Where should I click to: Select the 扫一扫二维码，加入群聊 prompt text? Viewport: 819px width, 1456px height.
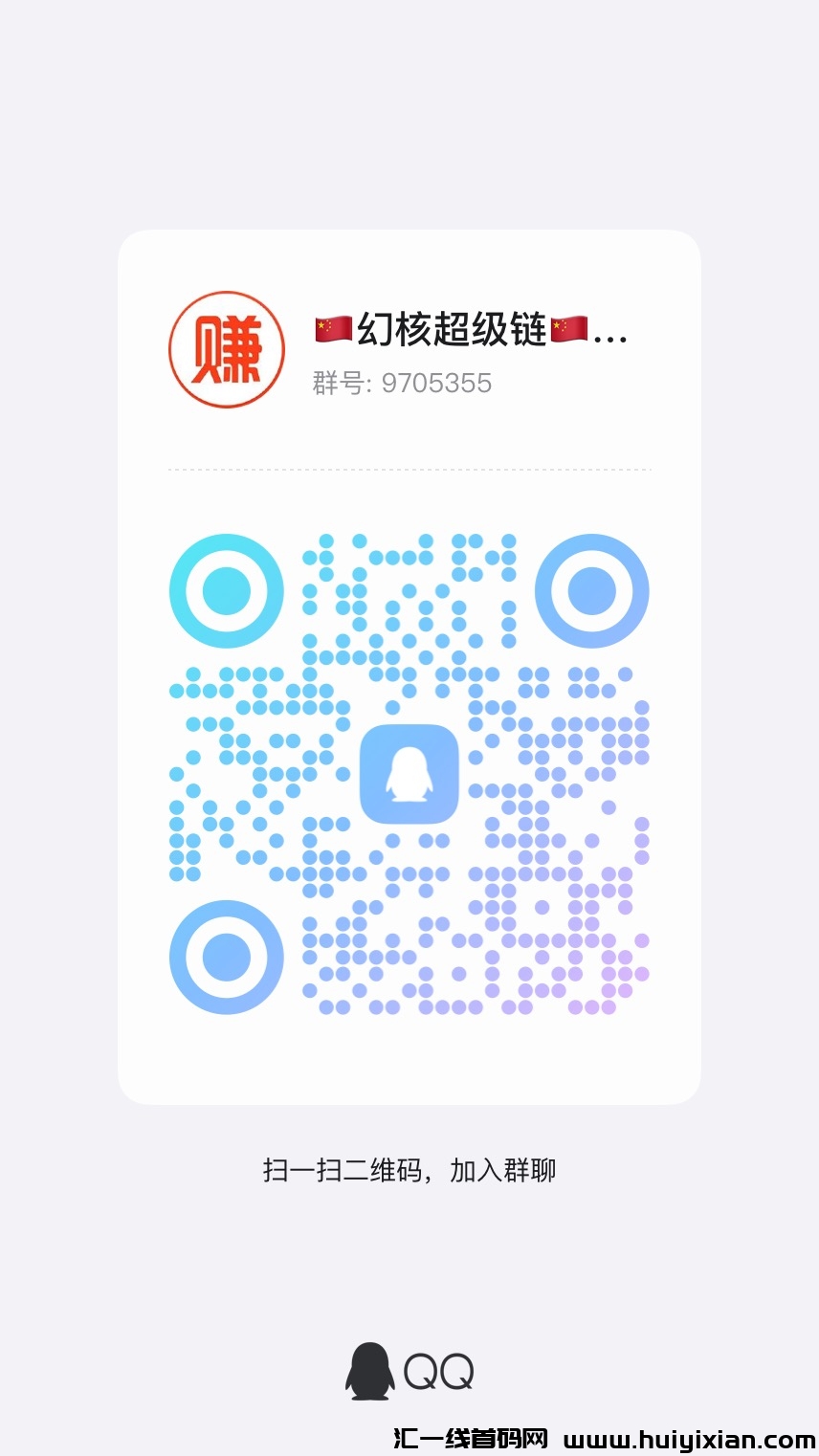(x=409, y=1169)
